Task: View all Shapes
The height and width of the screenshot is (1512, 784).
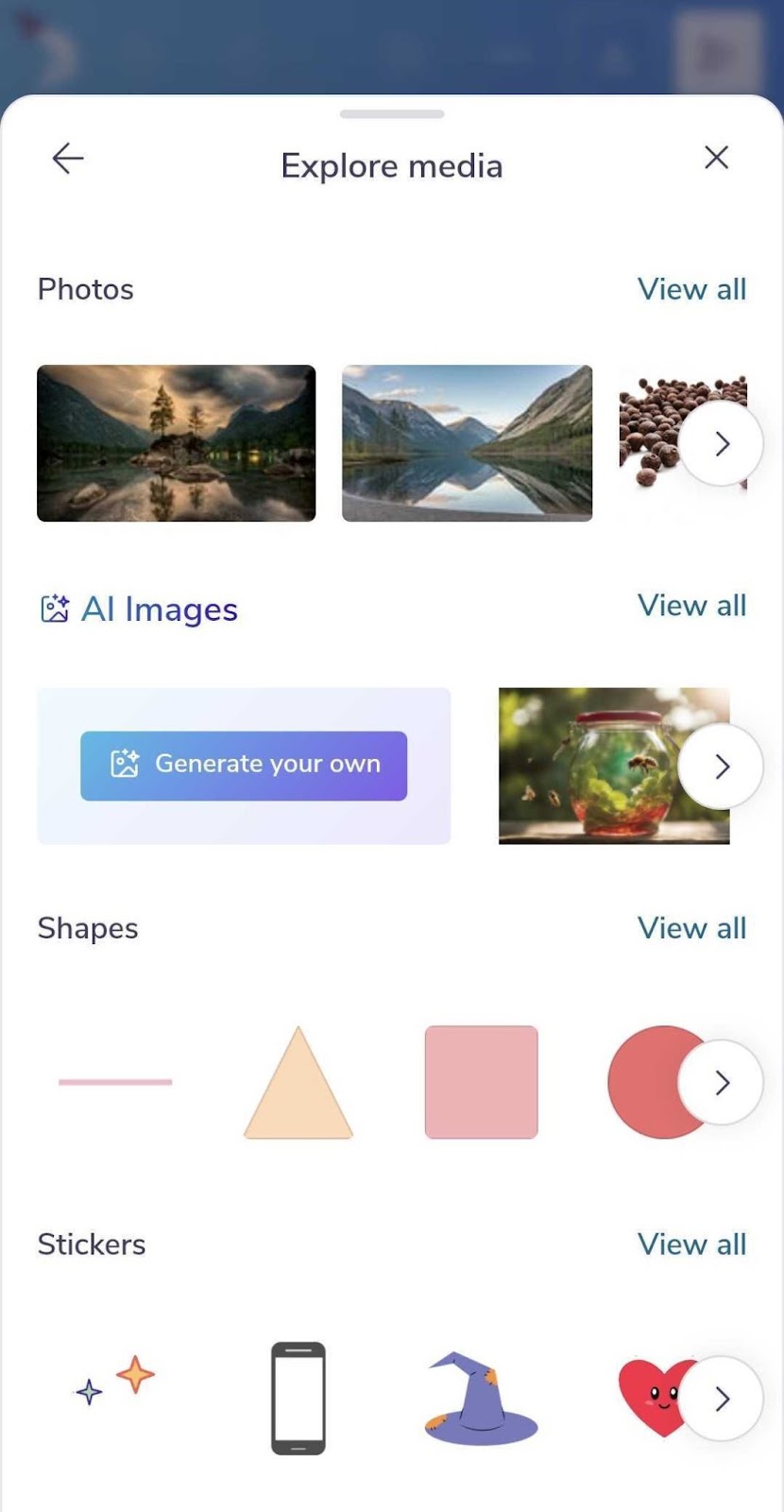Action: tap(691, 928)
